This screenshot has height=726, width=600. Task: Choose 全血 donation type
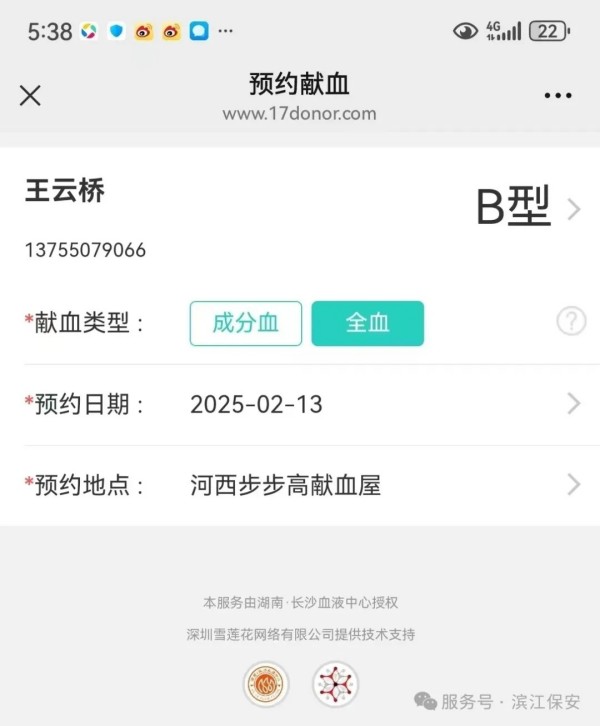pos(367,323)
